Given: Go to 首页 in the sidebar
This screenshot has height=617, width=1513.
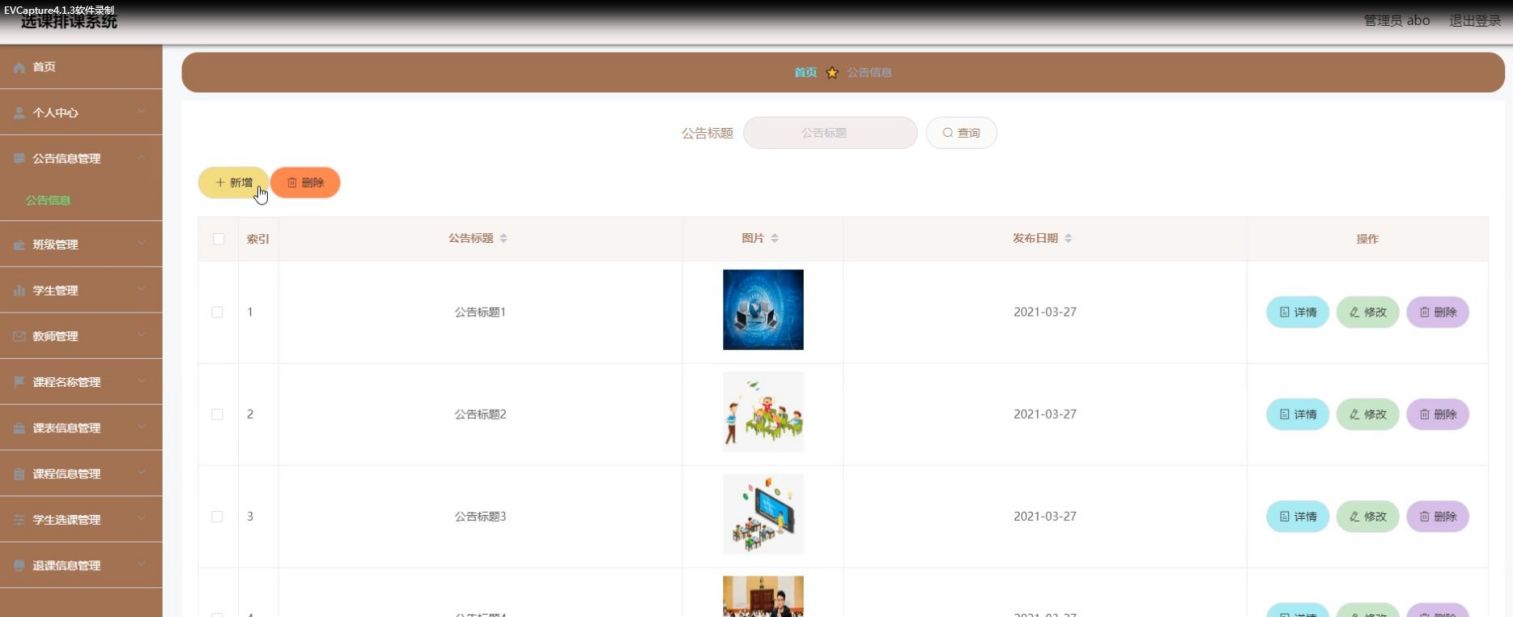Looking at the screenshot, I should 44,67.
